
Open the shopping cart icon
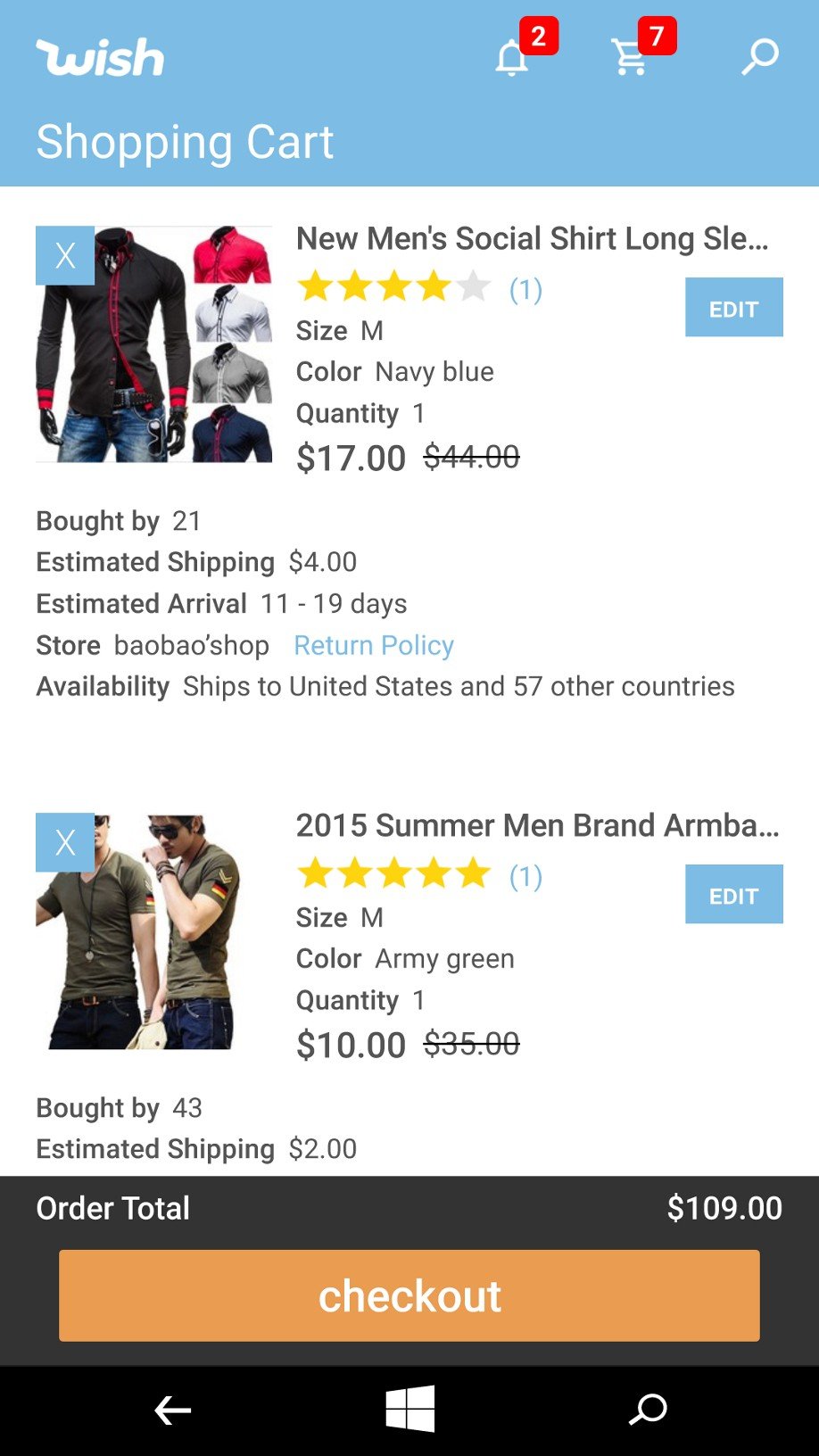[632, 58]
